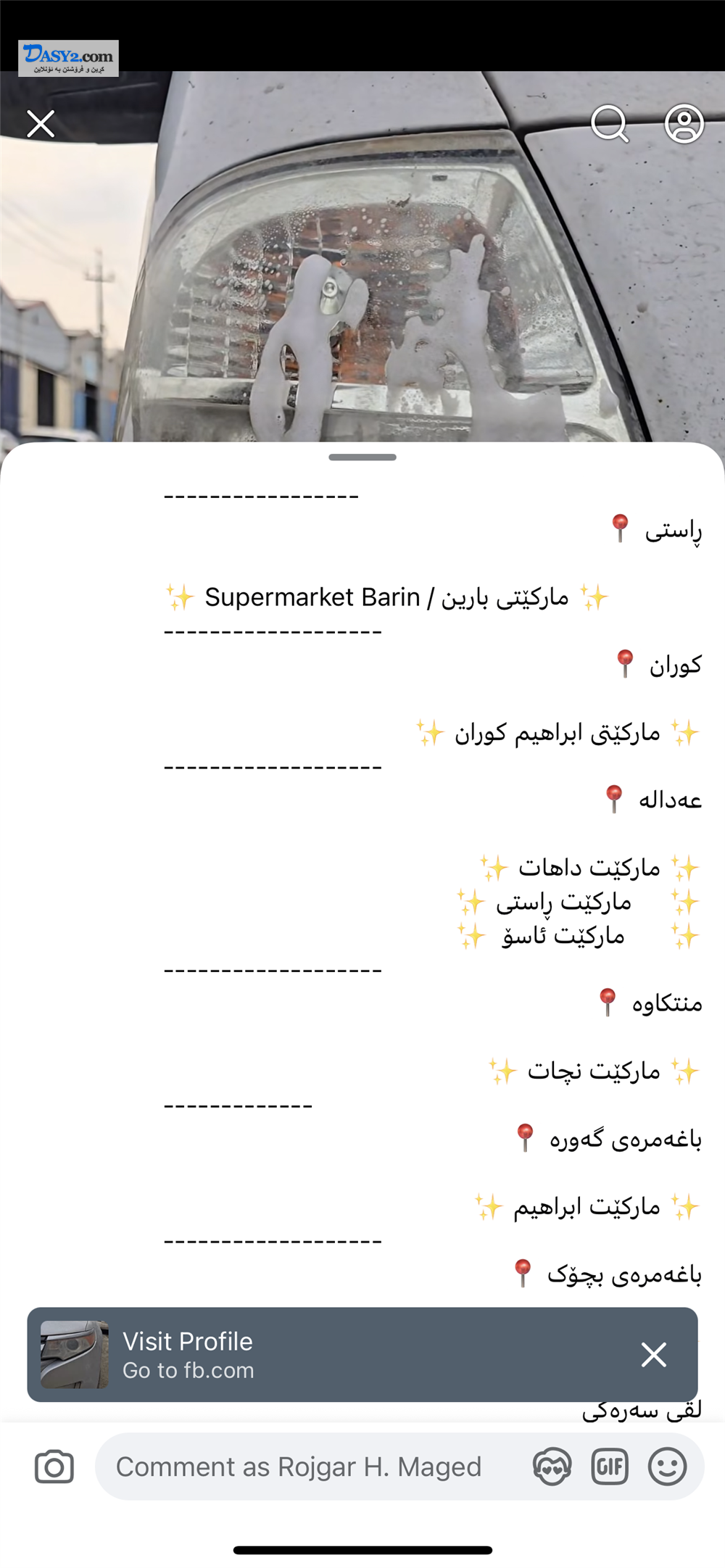Open search from the magnifier icon

[609, 124]
